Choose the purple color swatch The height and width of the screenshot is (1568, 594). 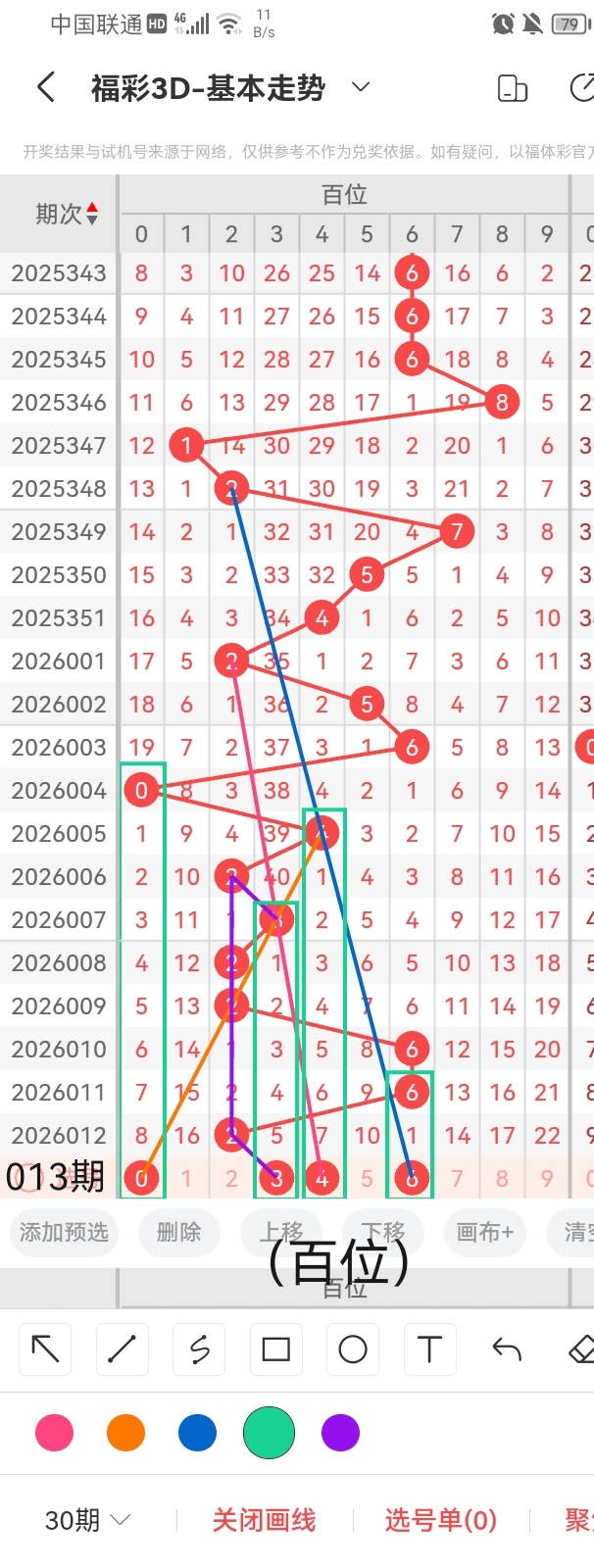pyautogui.click(x=340, y=1433)
